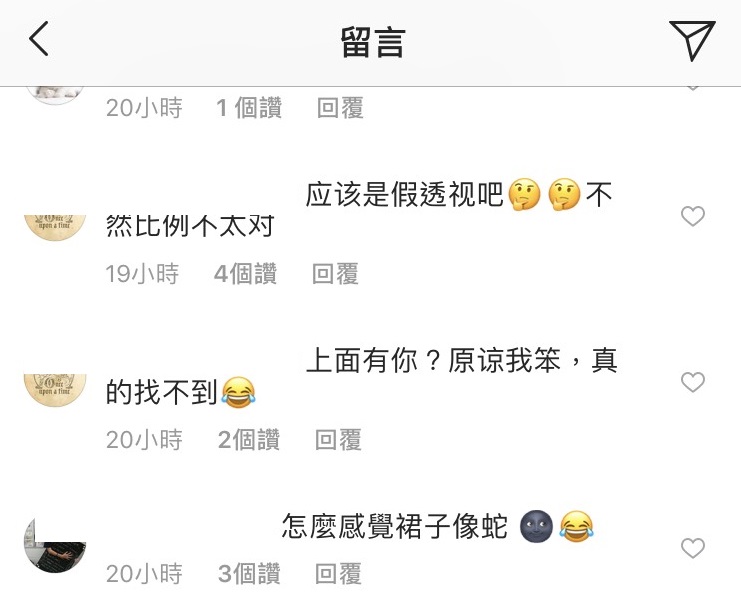The image size is (741, 604).
Task: Like the comment '应该是假透视吧'
Action: click(x=692, y=216)
